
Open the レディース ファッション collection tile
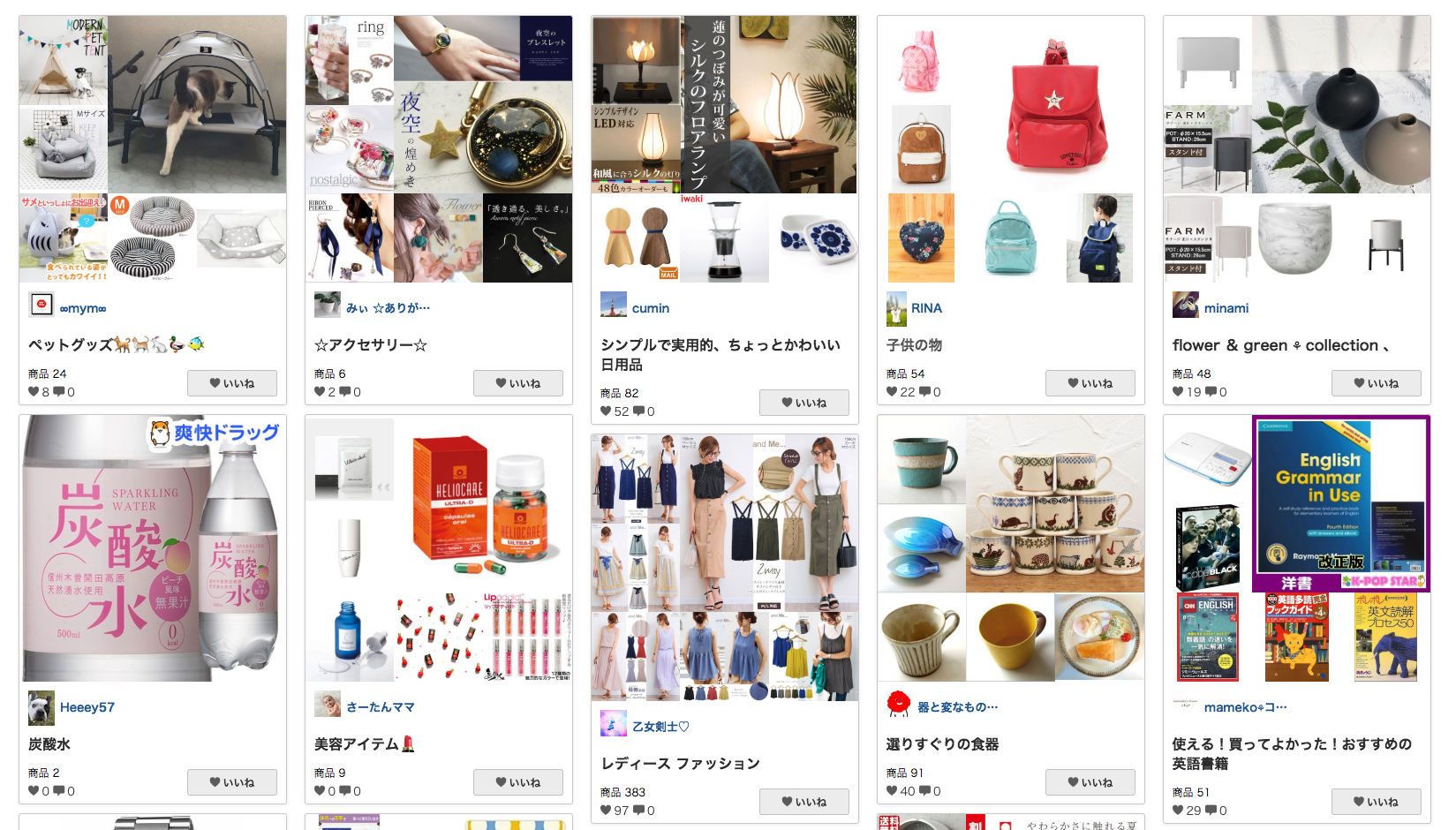click(725, 567)
